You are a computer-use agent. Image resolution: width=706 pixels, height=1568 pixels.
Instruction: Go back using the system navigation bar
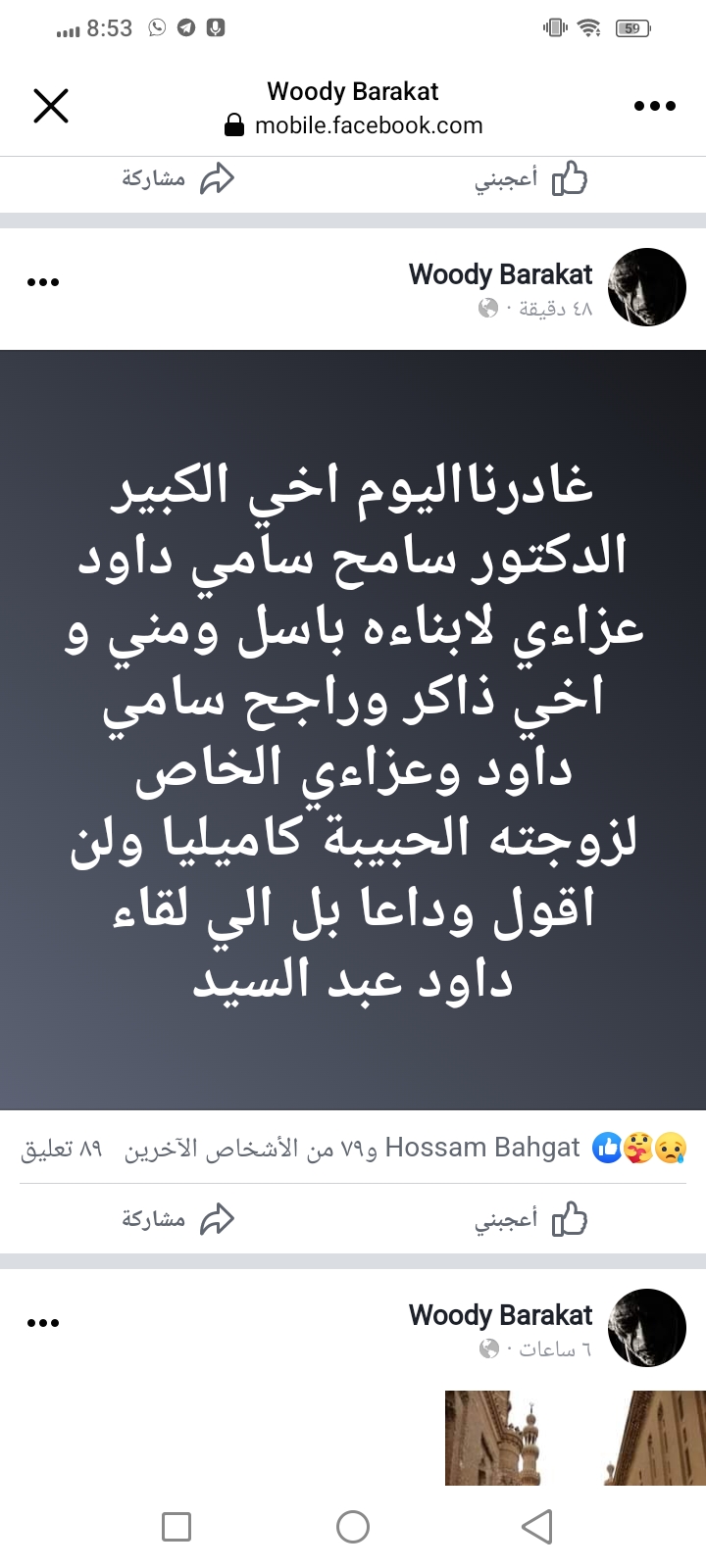tap(536, 1526)
